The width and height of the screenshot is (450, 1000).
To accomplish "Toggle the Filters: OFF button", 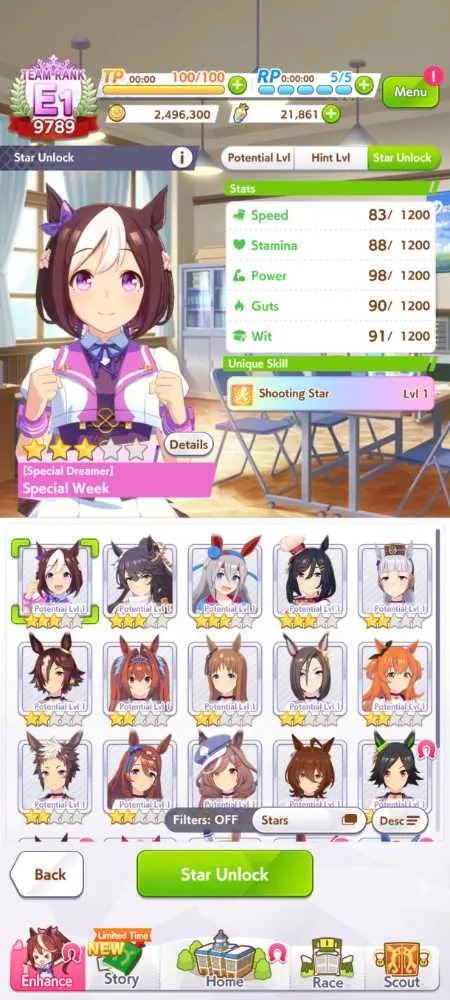I will [206, 820].
